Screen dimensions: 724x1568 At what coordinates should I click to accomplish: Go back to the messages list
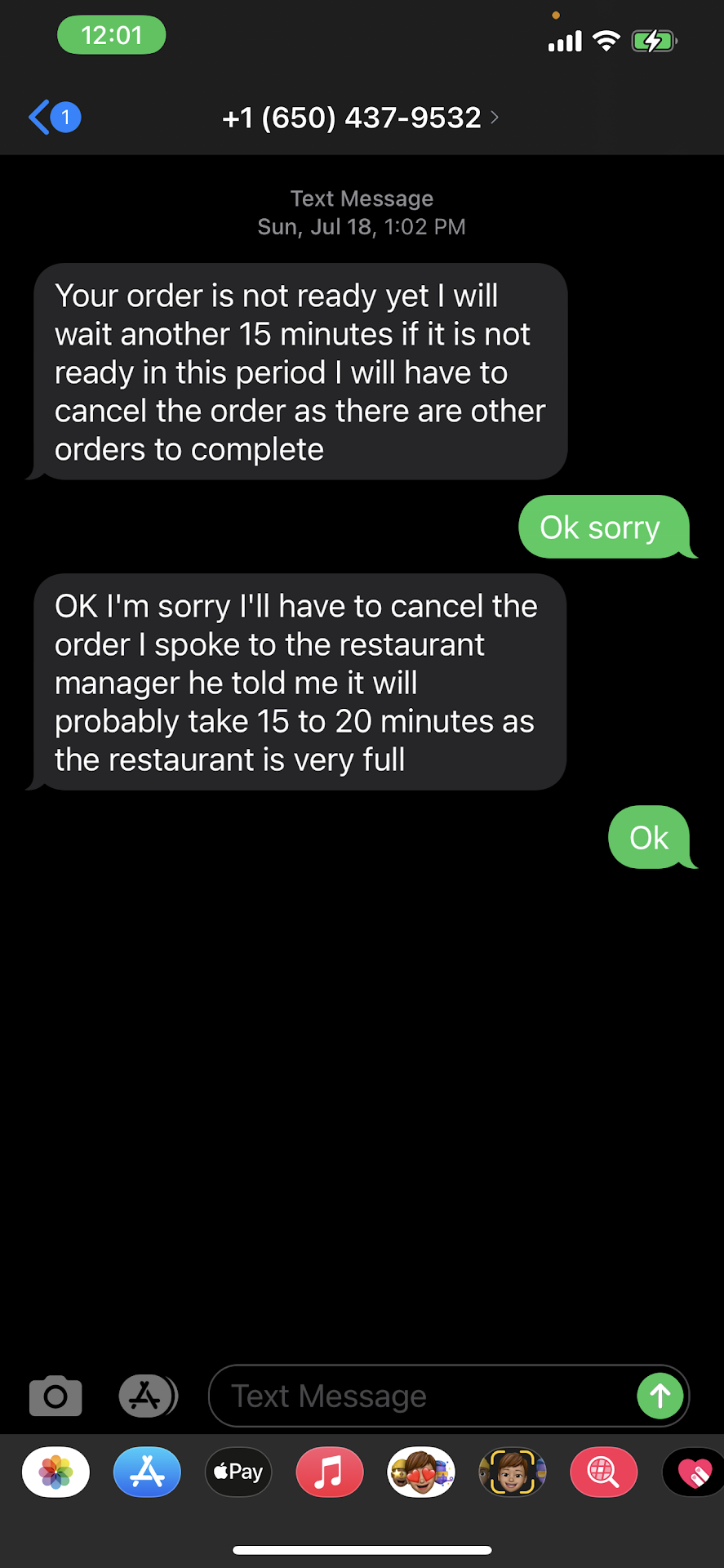click(54, 118)
